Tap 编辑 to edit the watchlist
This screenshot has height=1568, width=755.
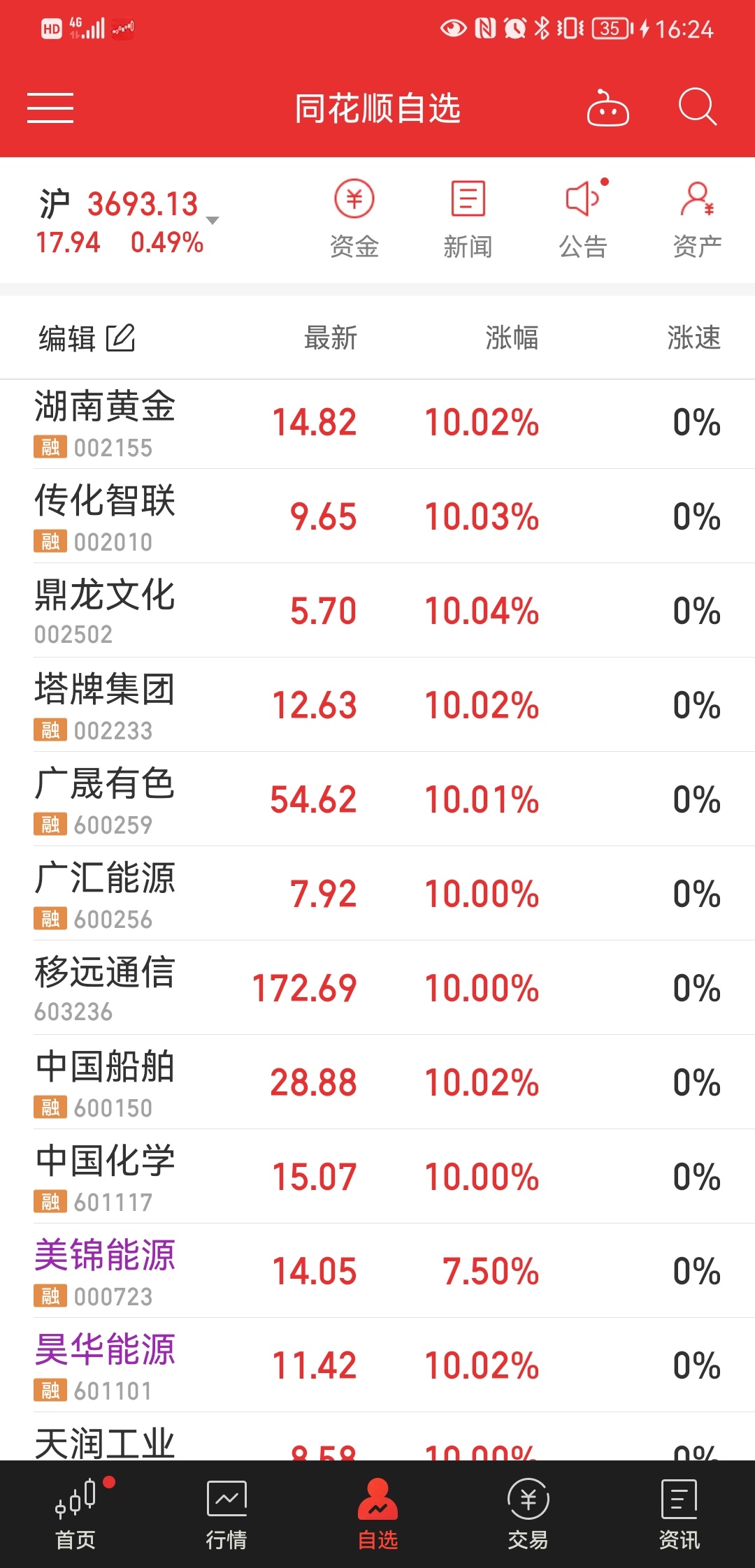tap(87, 338)
